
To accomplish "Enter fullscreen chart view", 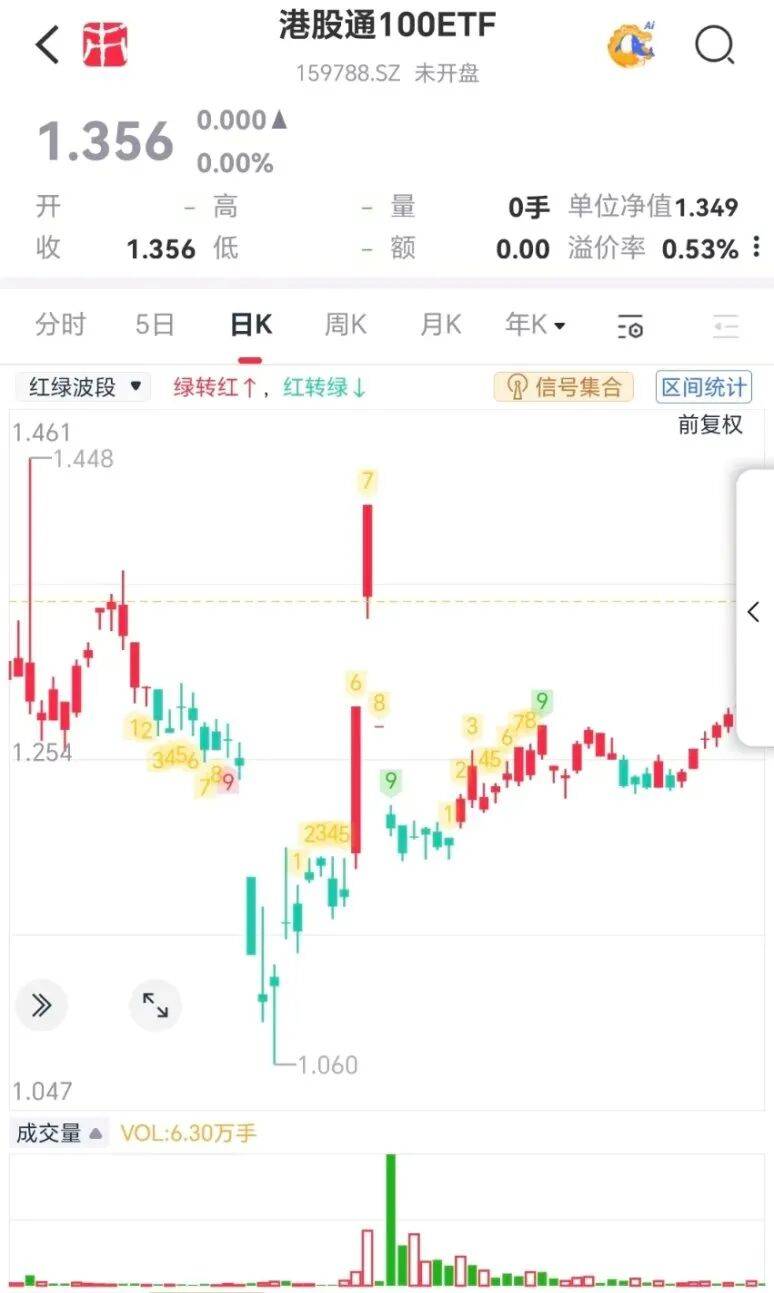I will pyautogui.click(x=155, y=1005).
